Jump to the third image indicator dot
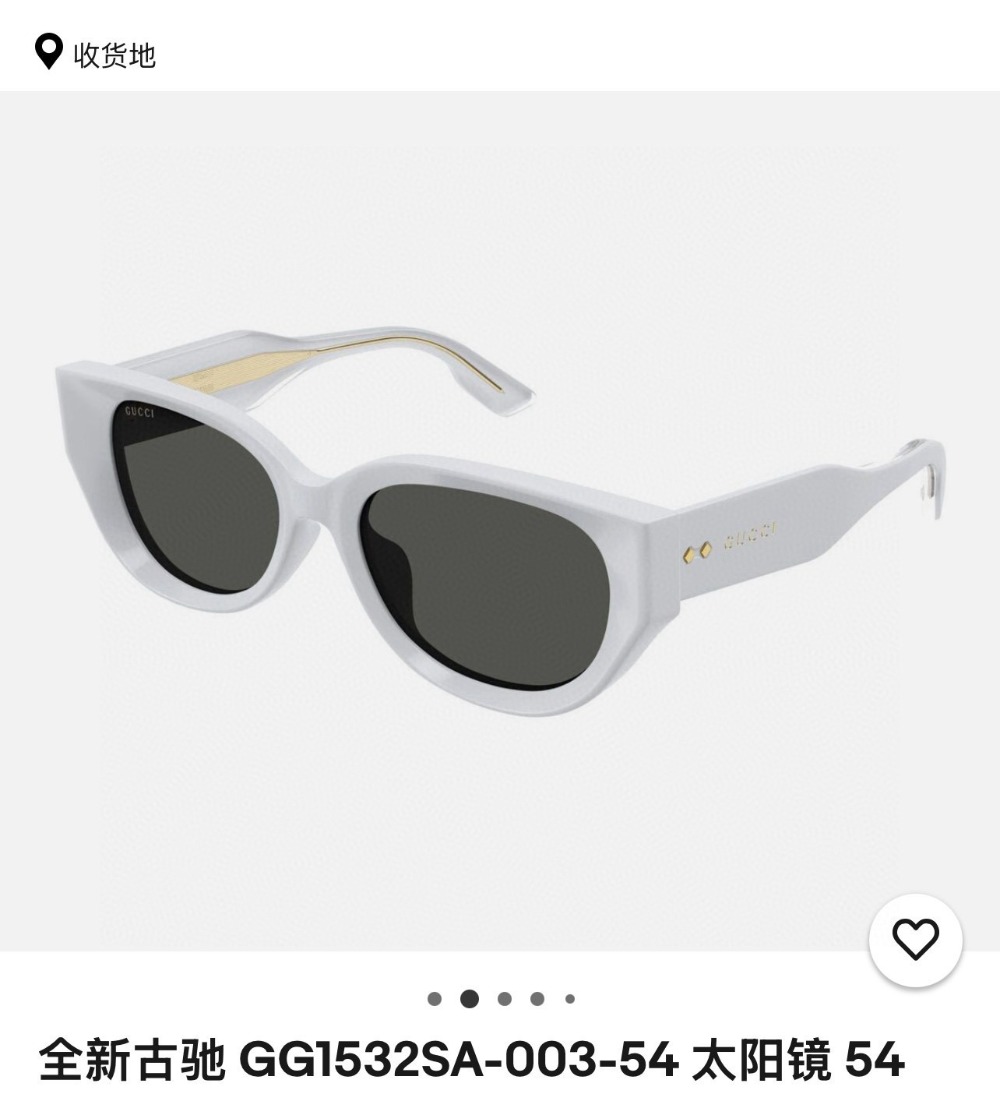The image size is (1000, 1094). (504, 998)
